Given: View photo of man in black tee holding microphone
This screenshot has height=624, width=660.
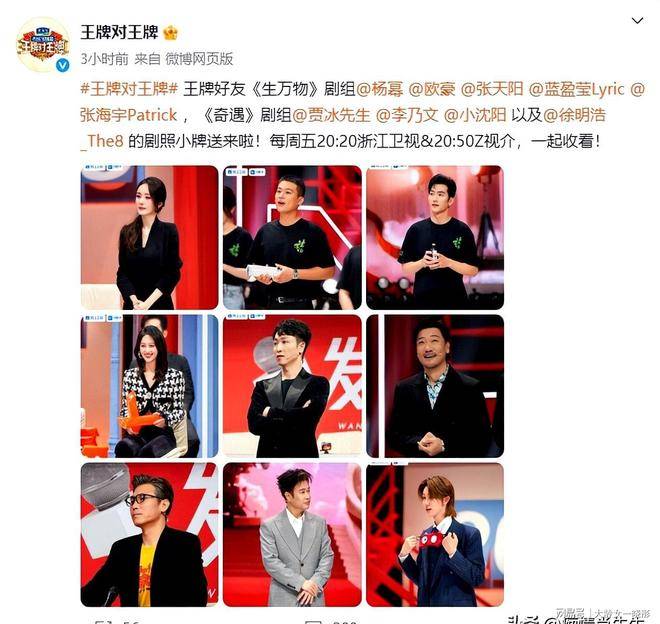Looking at the screenshot, I should click(x=434, y=237).
